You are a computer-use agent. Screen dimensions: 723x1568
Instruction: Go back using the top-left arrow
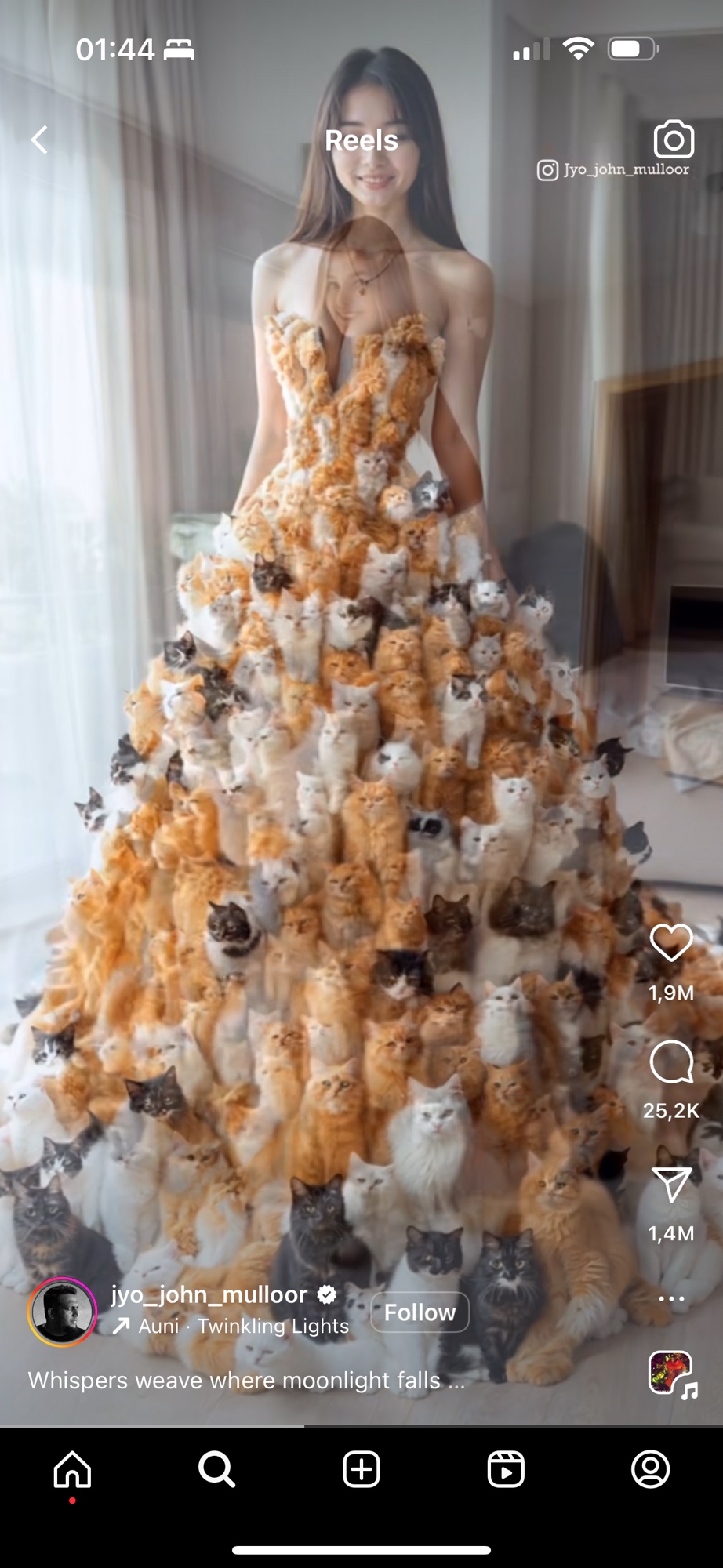(39, 140)
